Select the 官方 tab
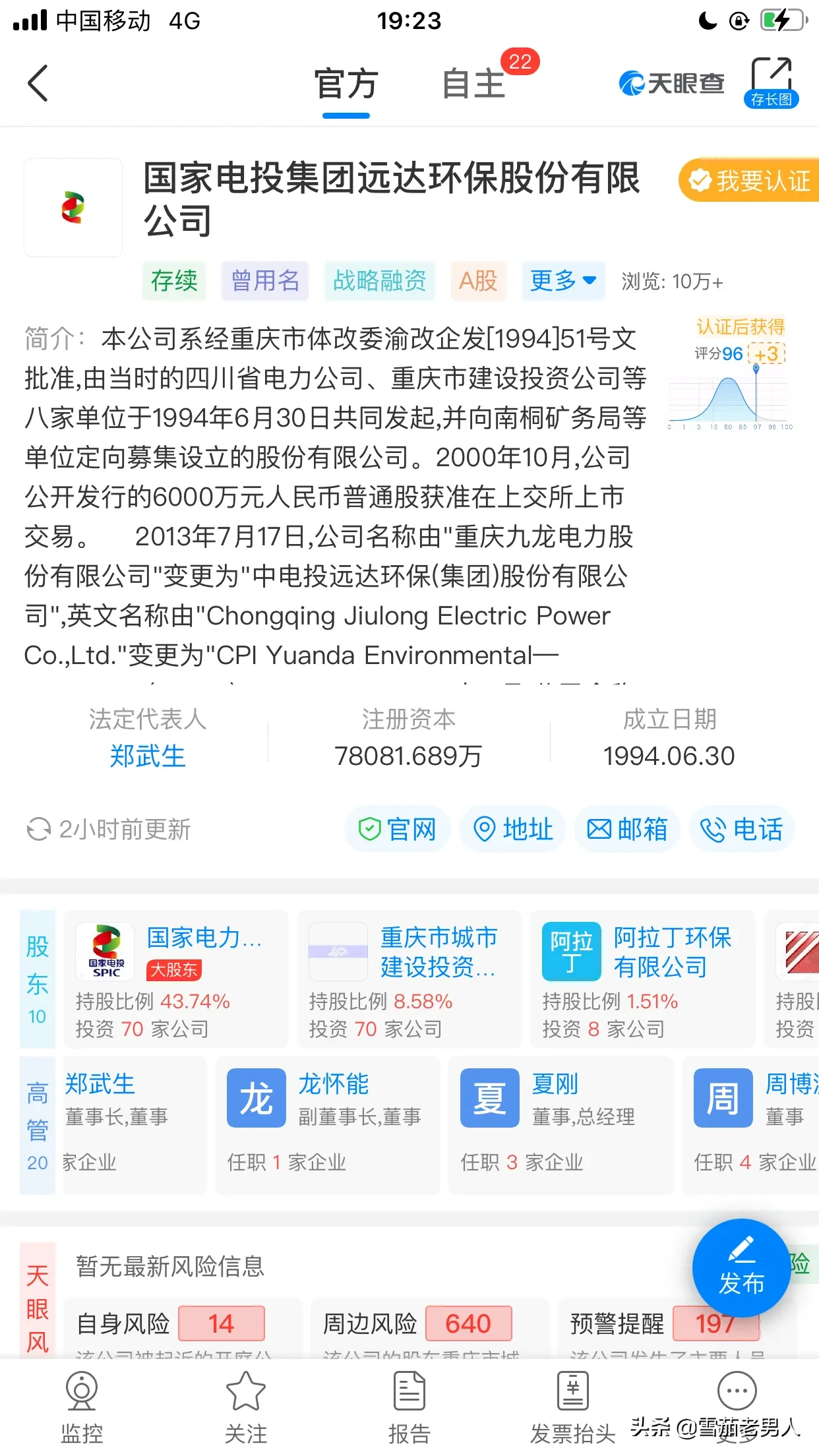The image size is (819, 1456). (x=346, y=84)
